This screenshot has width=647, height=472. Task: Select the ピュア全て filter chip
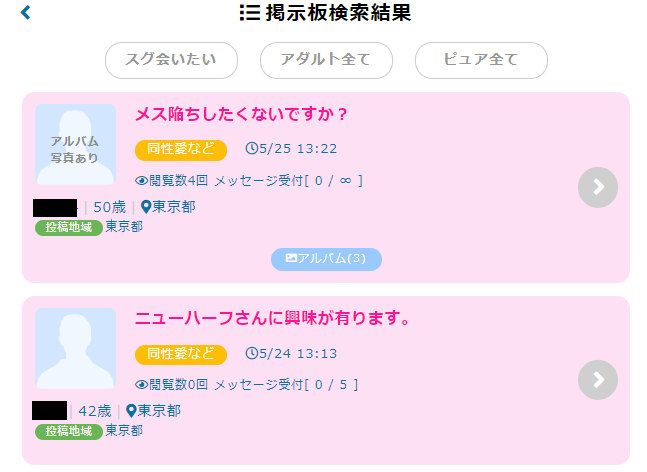pos(481,60)
